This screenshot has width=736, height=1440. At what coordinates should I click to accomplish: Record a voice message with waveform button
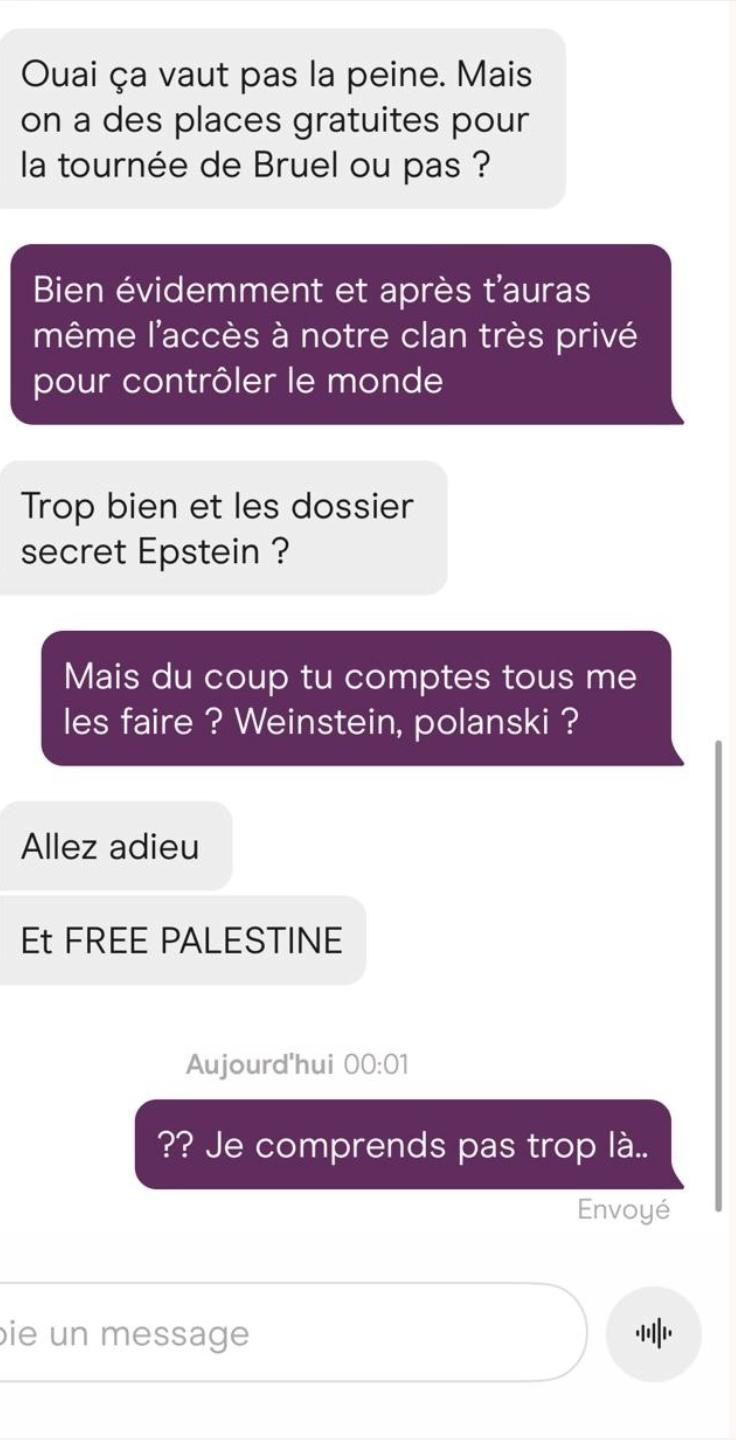654,1334
